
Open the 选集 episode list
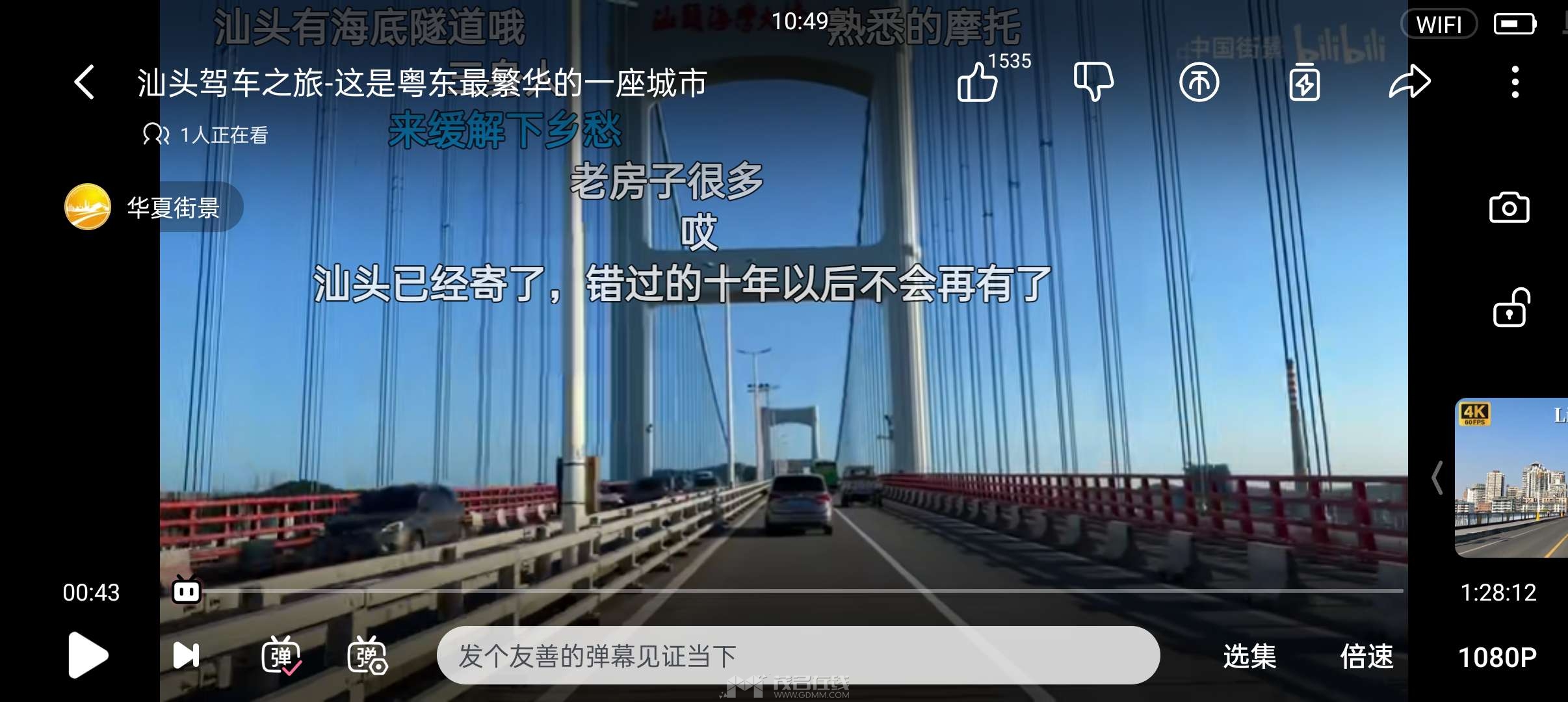click(x=1249, y=656)
